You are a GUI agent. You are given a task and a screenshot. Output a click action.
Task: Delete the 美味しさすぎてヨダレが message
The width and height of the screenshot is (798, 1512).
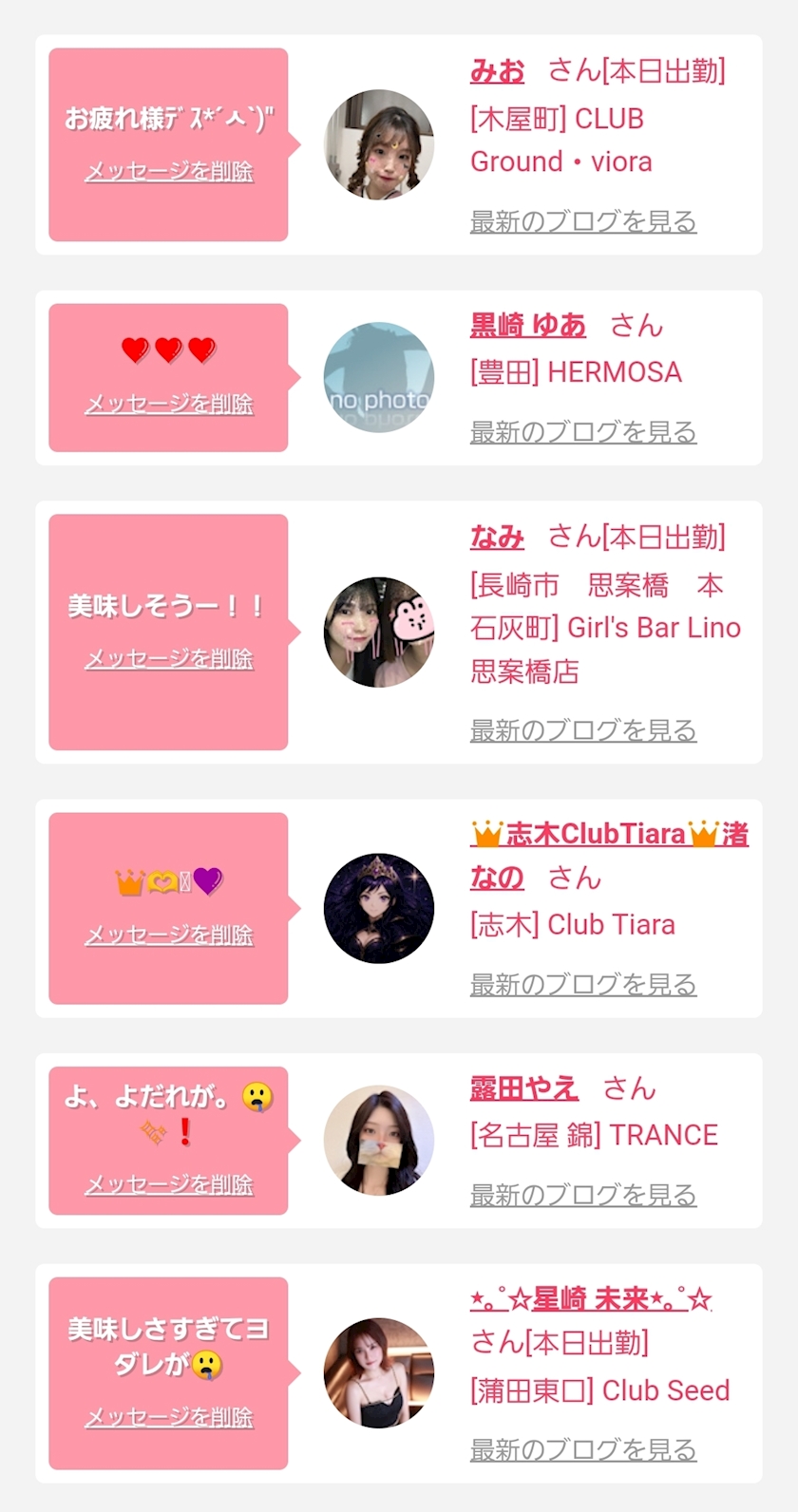coord(169,1417)
